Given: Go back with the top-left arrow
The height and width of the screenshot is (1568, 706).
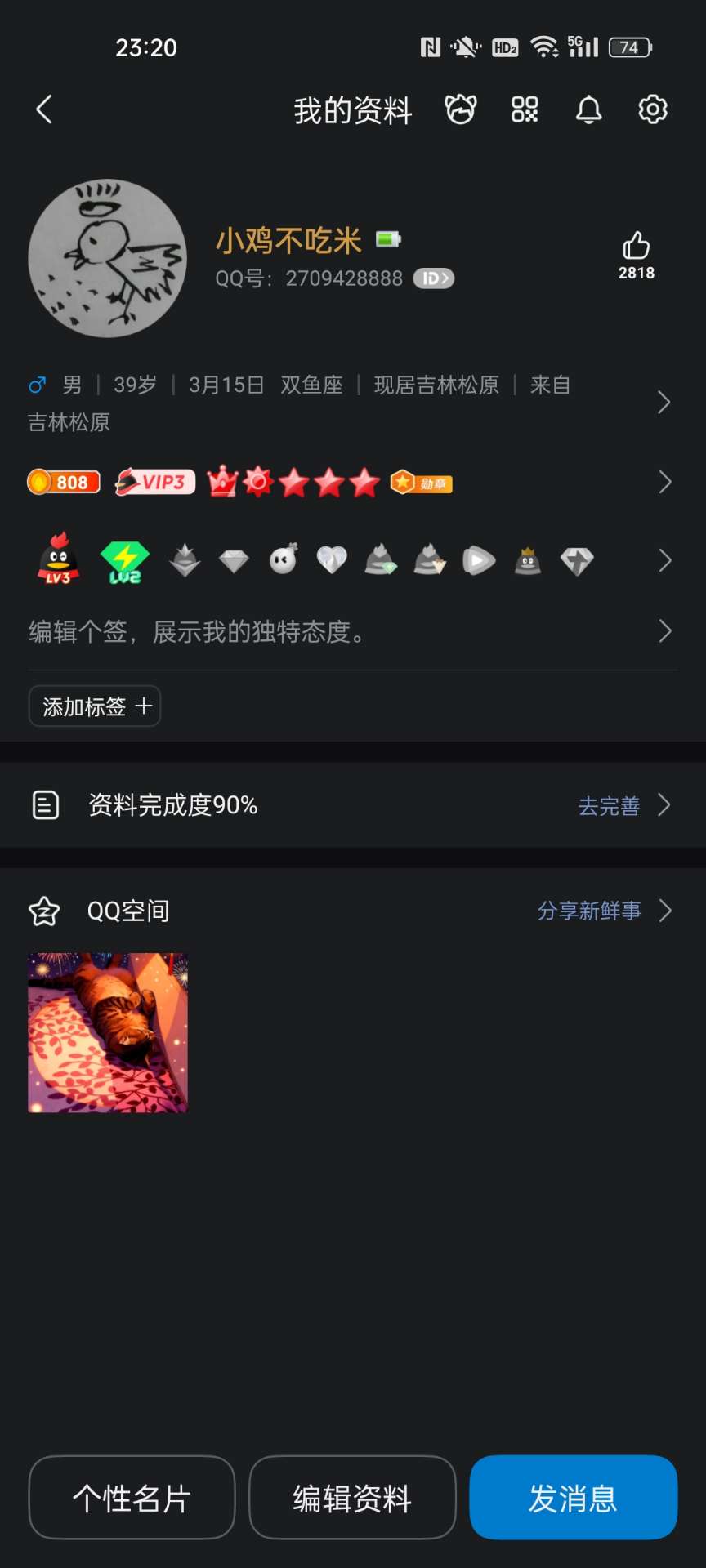Looking at the screenshot, I should click(45, 109).
